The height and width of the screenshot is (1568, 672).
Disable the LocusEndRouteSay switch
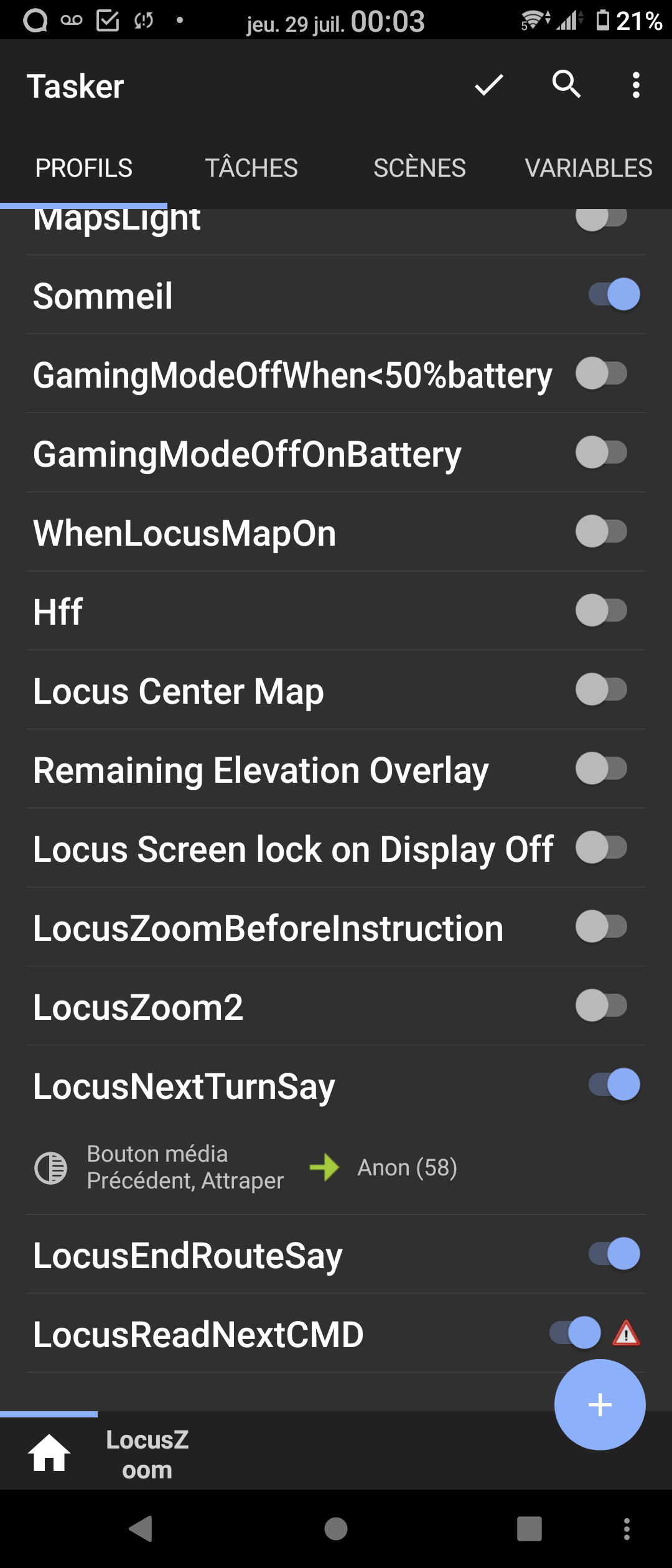tap(614, 1254)
